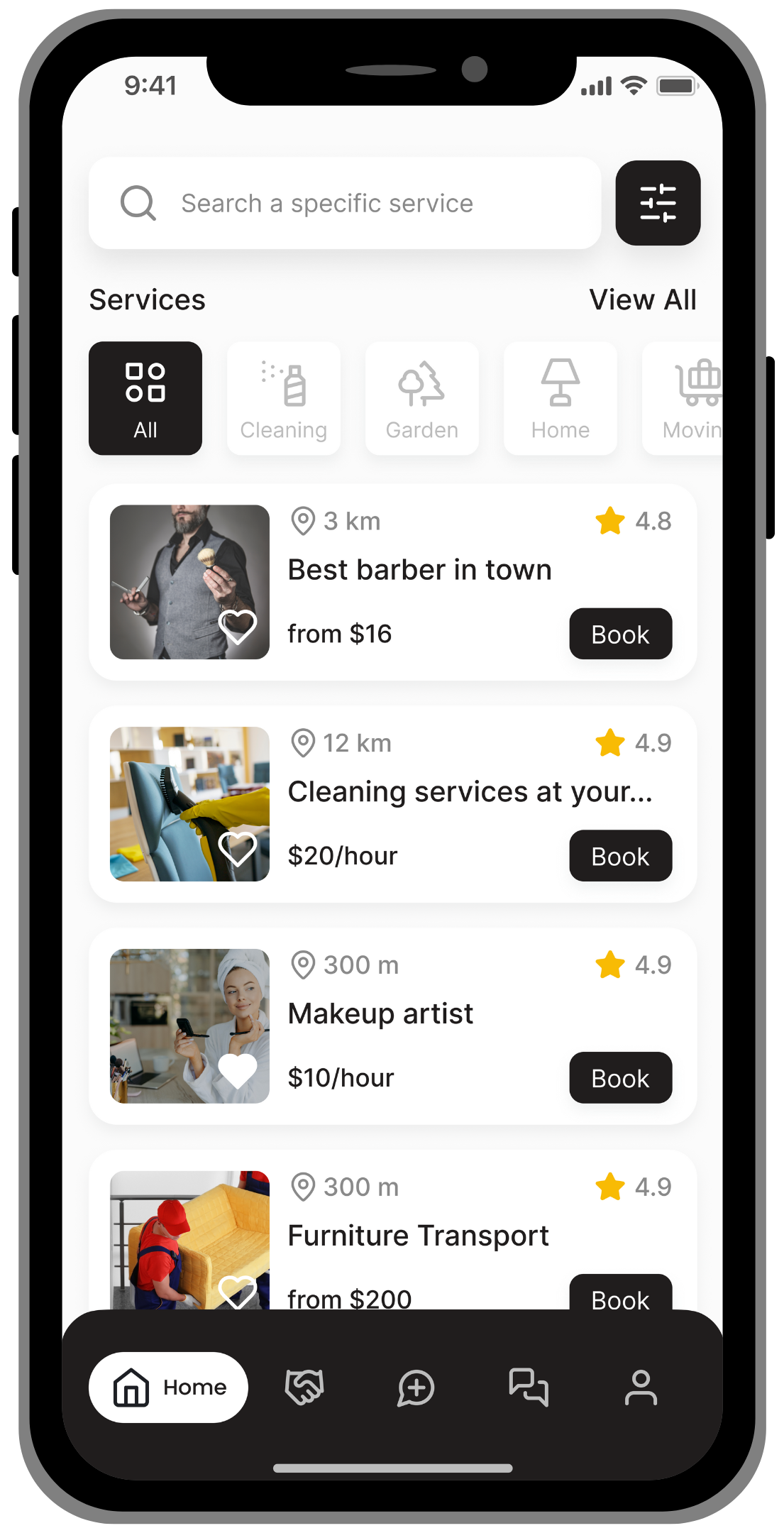The width and height of the screenshot is (784, 1533).
Task: Open View All services
Action: point(642,300)
